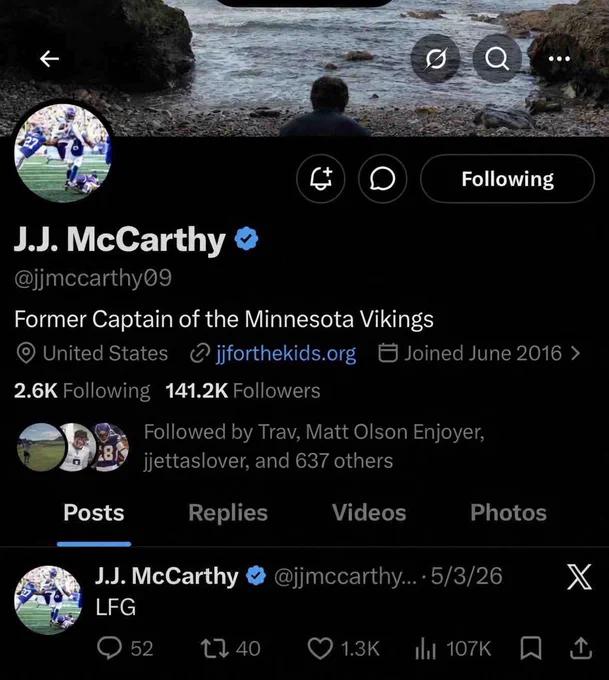Switch to the Videos tab
609x680 pixels.
click(x=369, y=513)
